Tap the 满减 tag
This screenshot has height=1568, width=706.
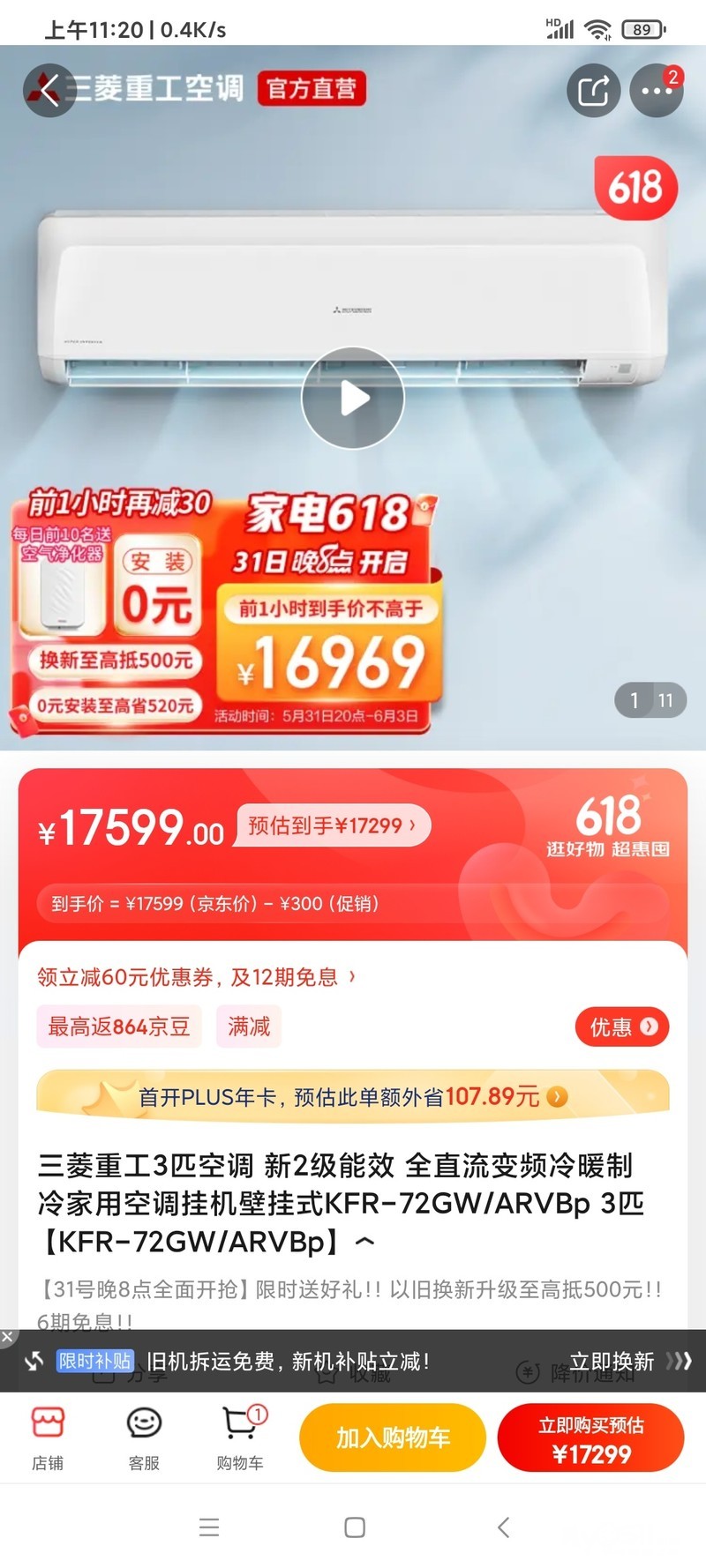click(249, 1027)
